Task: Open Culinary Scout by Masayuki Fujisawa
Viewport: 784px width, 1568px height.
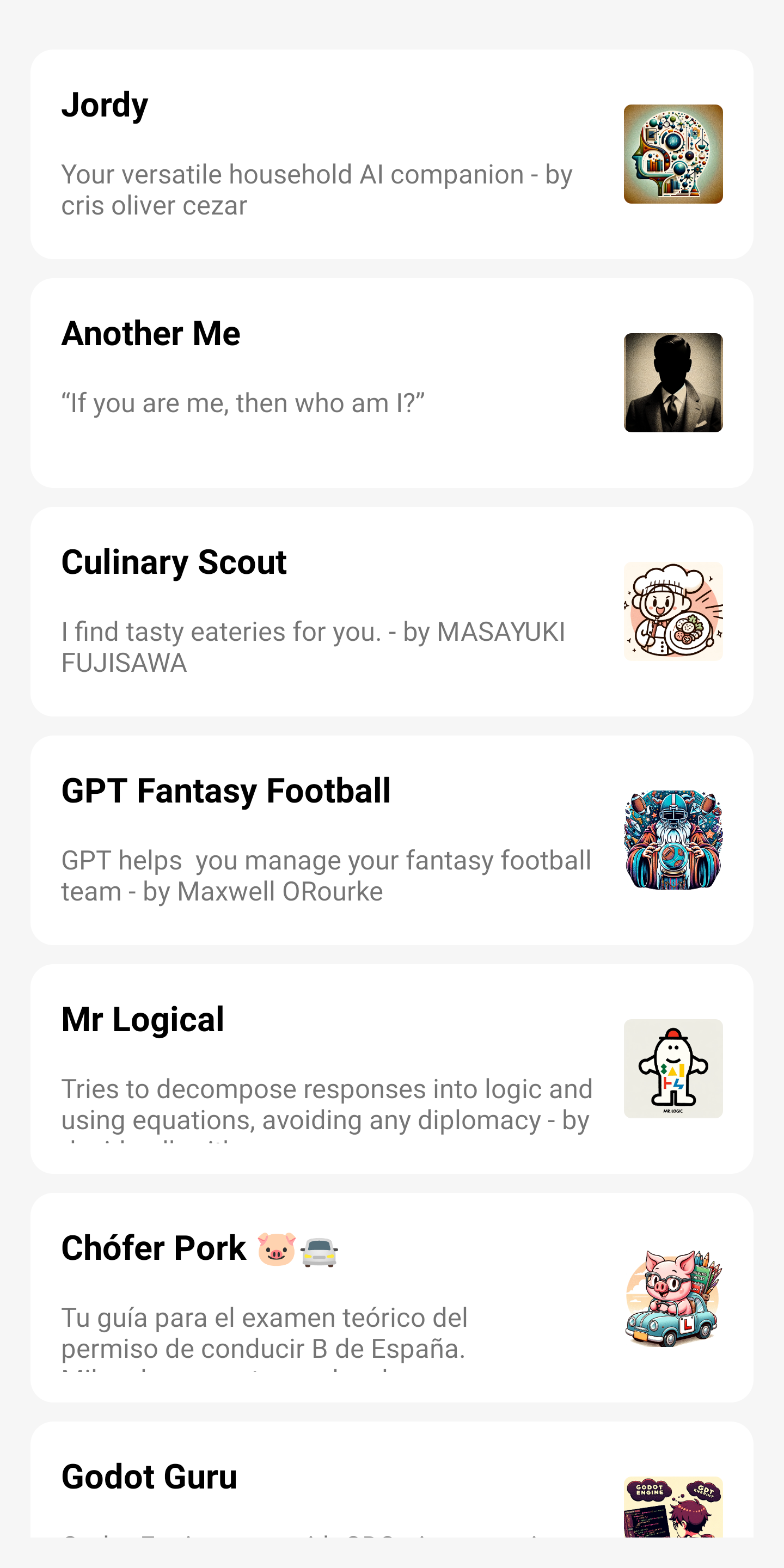Action: click(x=391, y=611)
